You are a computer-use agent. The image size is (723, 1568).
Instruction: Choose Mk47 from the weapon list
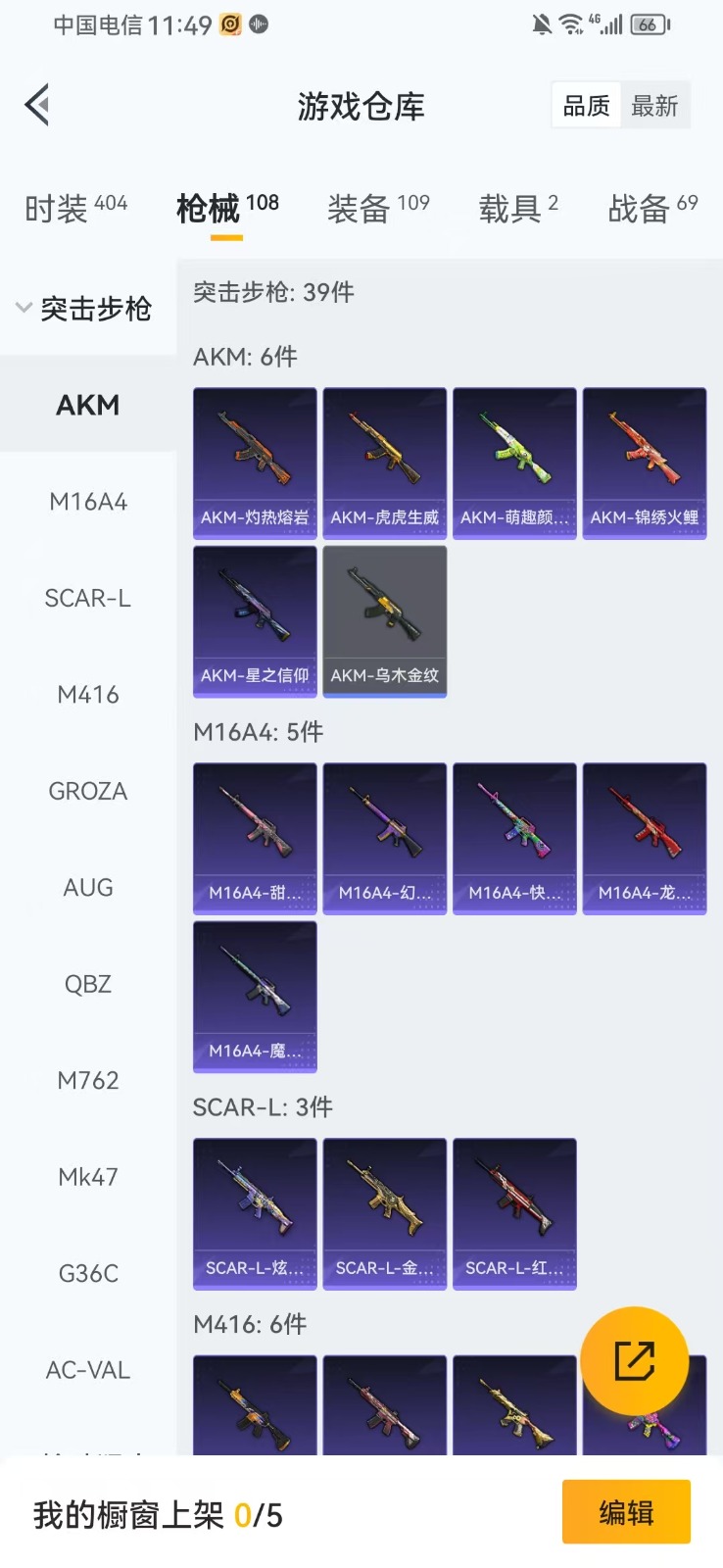(88, 1177)
